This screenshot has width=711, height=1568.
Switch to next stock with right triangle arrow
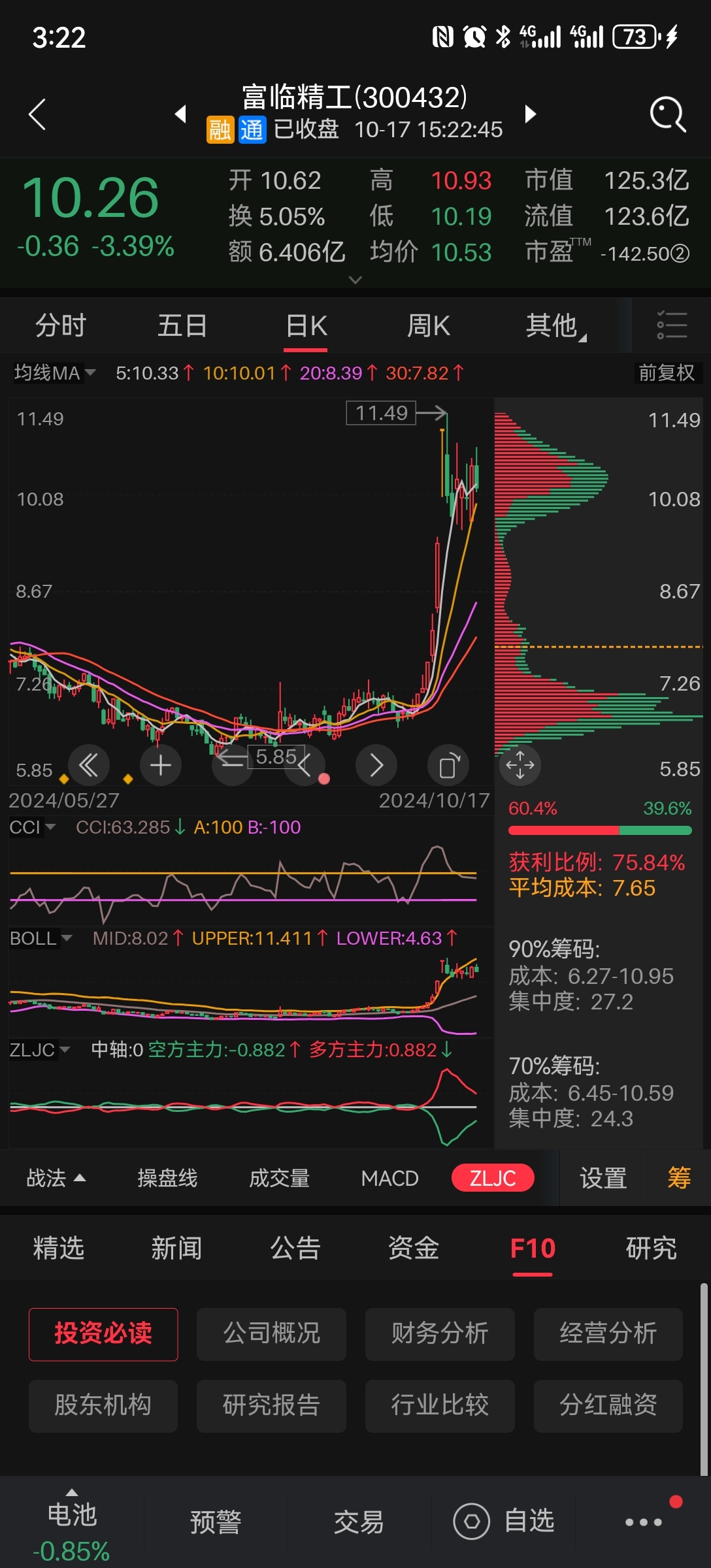tap(531, 114)
